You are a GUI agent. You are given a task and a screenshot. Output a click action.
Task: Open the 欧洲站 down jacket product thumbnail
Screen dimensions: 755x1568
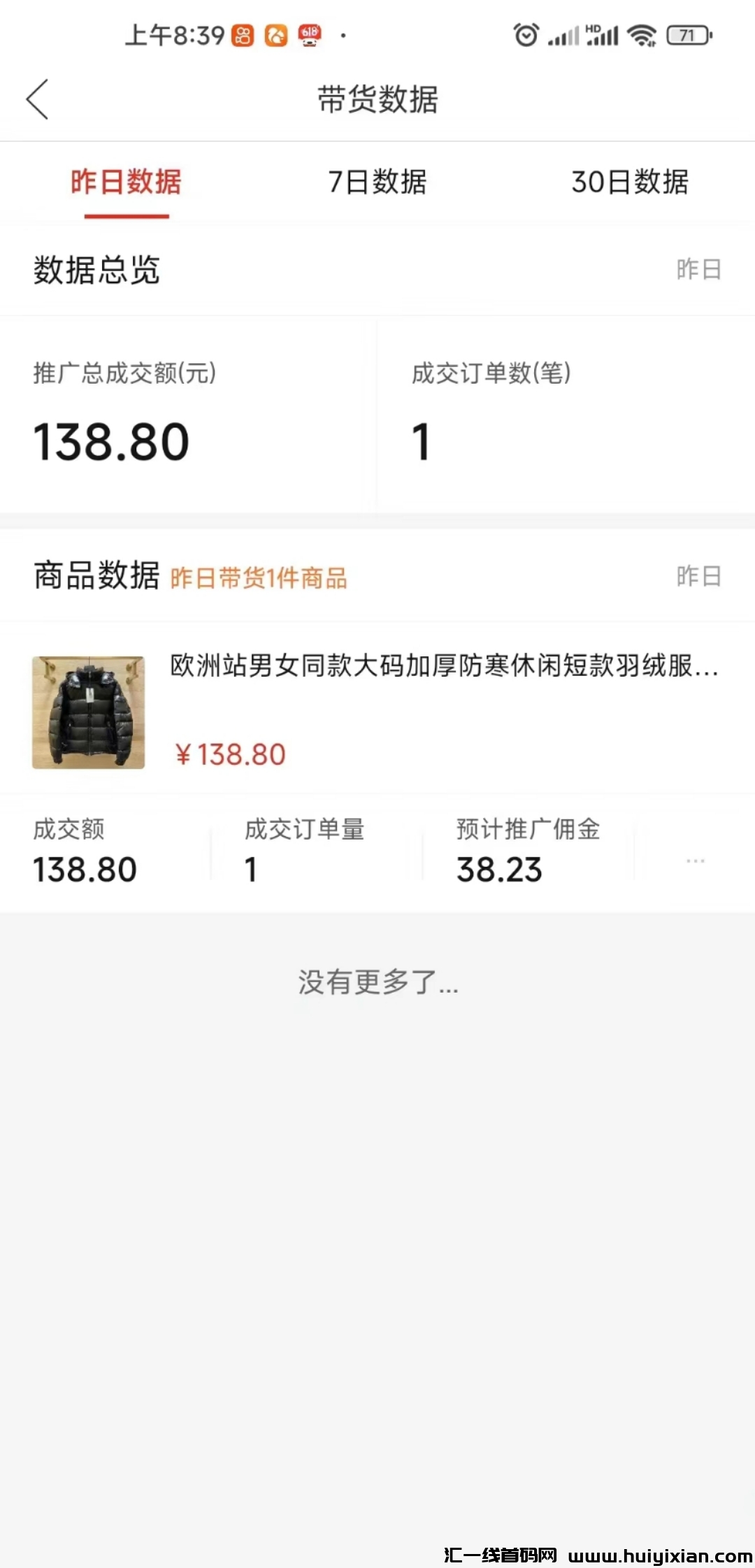[89, 712]
